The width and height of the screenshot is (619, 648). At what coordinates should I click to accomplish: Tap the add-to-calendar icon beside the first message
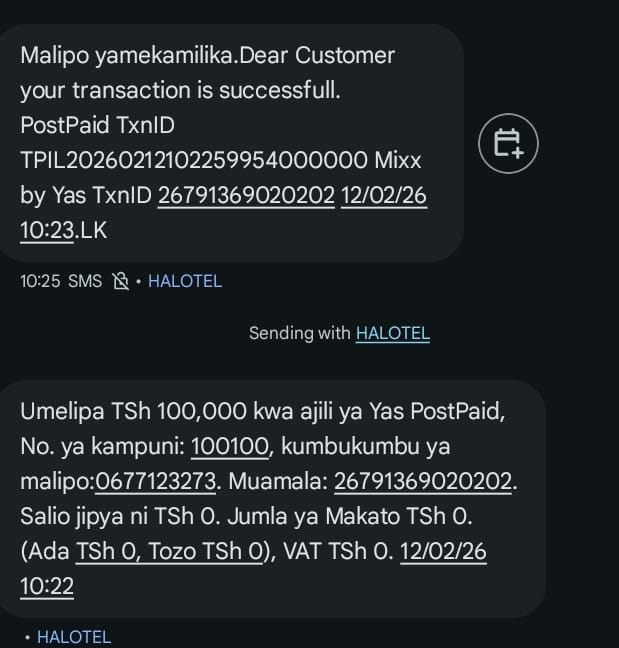pos(508,144)
